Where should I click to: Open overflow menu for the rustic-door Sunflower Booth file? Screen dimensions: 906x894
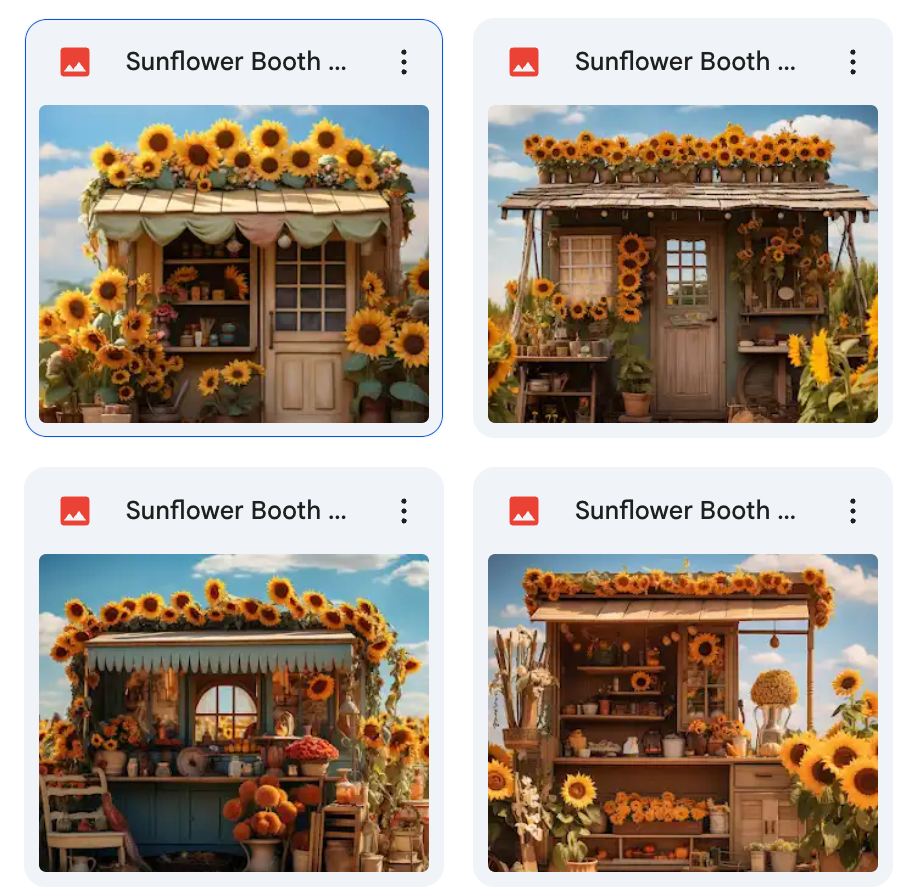point(853,62)
